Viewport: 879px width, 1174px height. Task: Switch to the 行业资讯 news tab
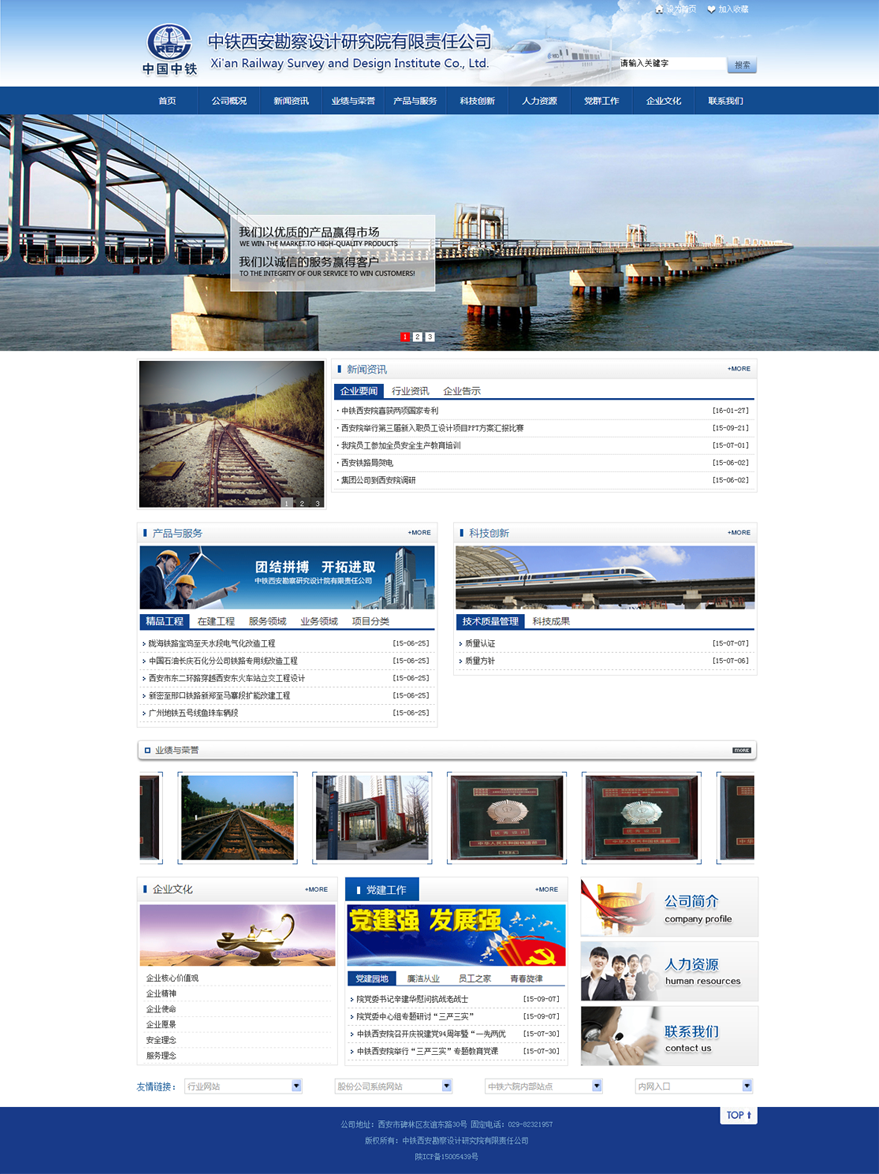pos(410,391)
